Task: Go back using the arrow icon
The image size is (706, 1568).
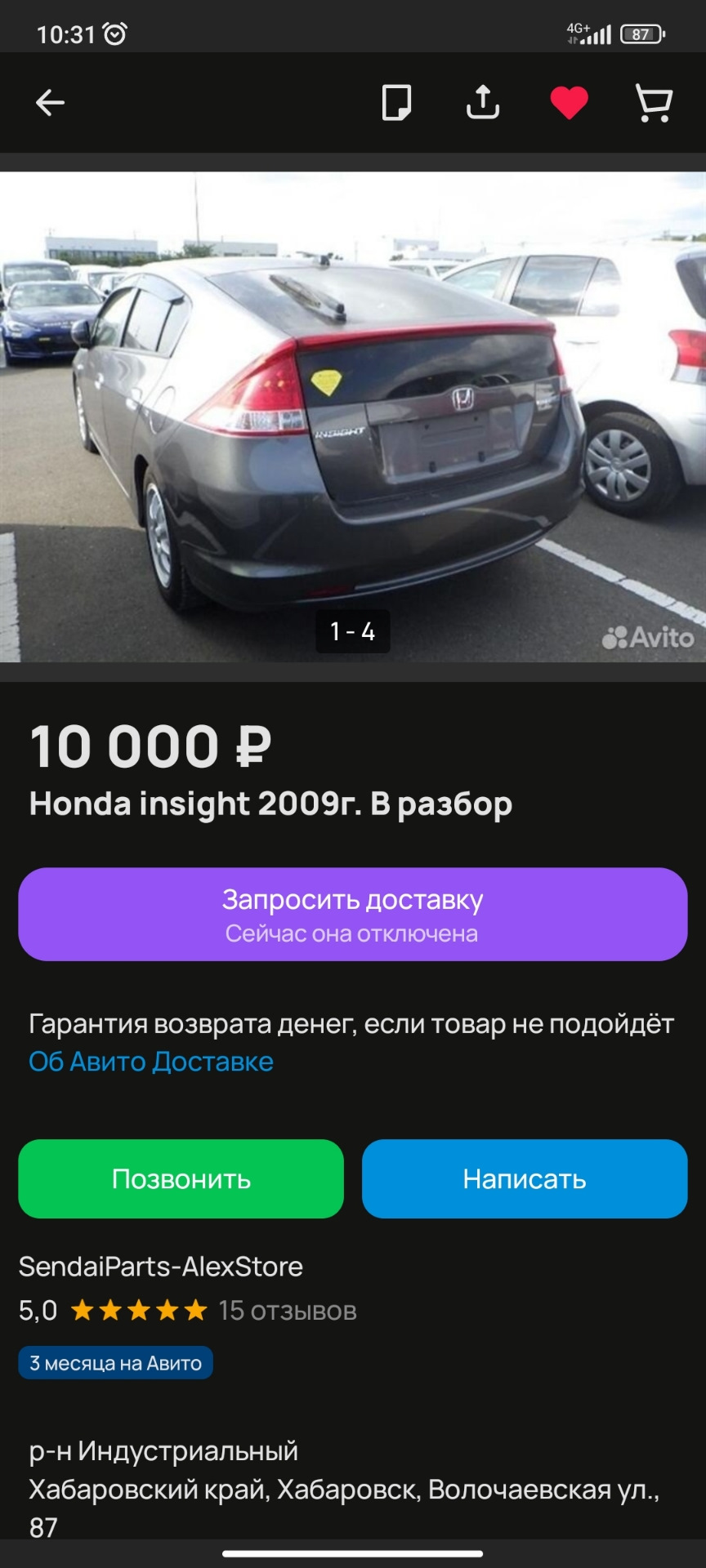Action: tap(50, 103)
